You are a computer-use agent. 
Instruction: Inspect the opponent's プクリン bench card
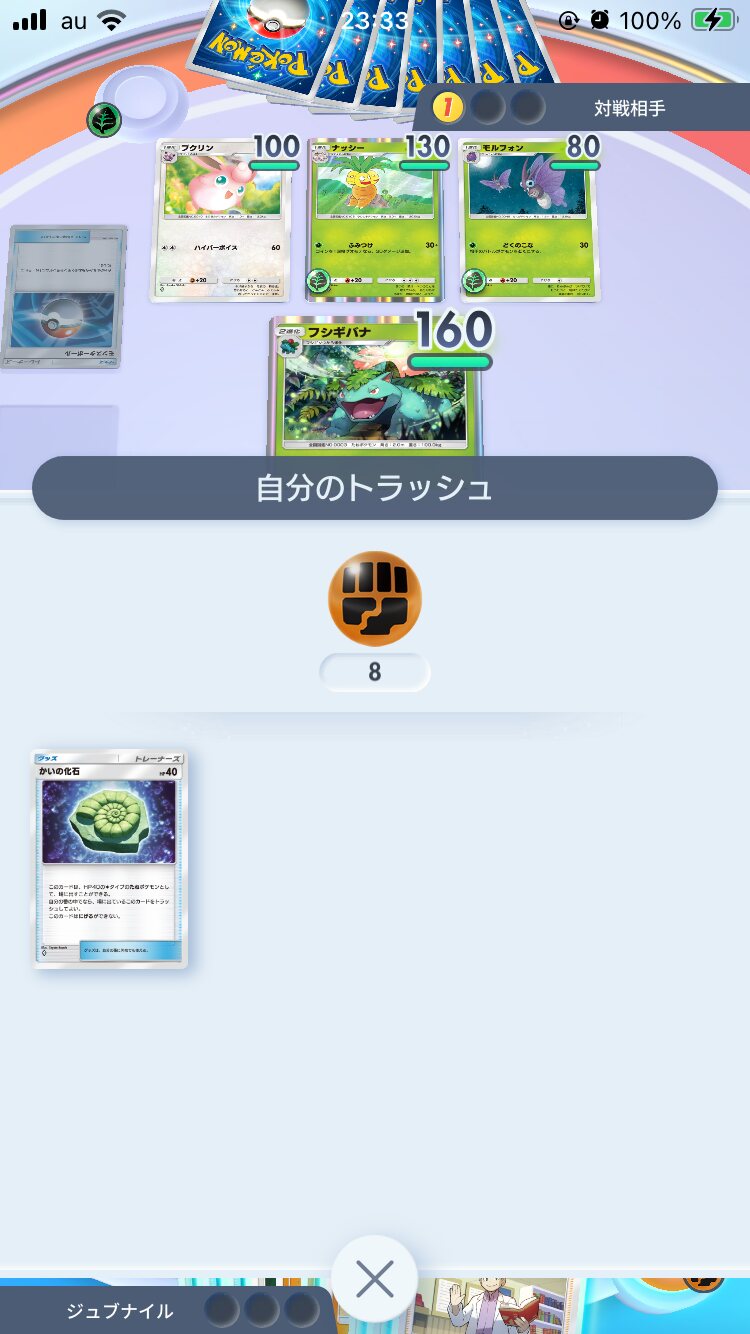(222, 220)
